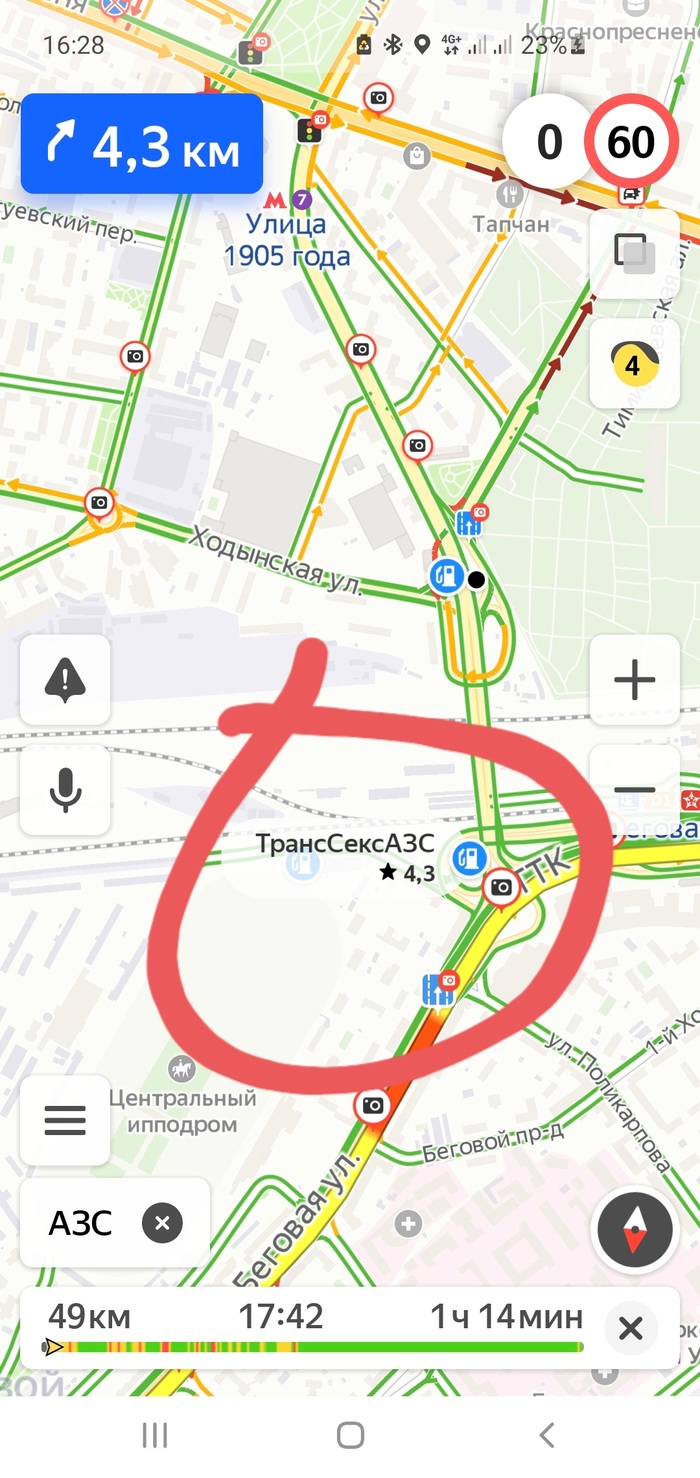Open traffic level indicator showing 4
The width and height of the screenshot is (700, 1478).
coord(634,364)
